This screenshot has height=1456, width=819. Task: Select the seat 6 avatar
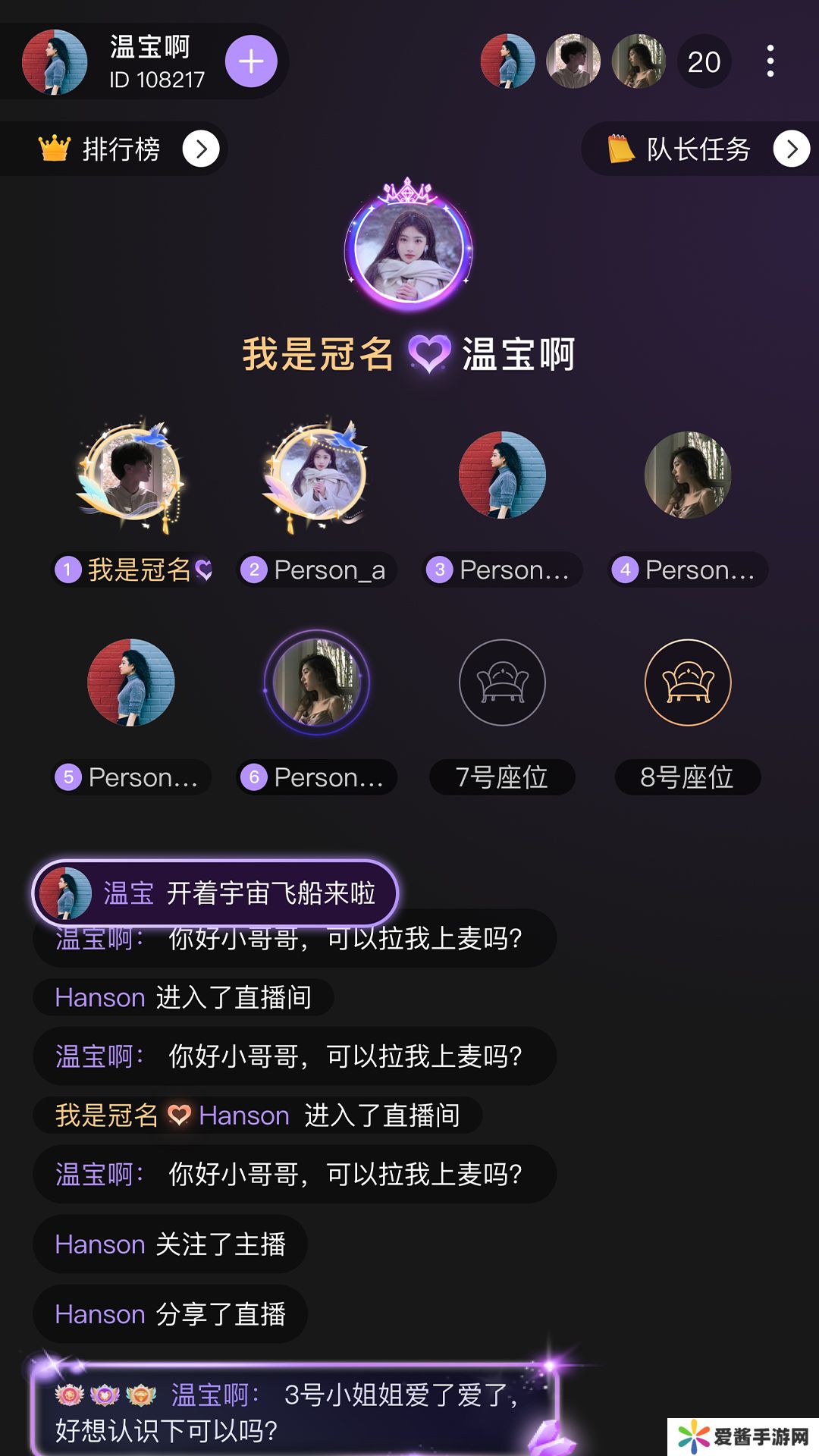(317, 682)
